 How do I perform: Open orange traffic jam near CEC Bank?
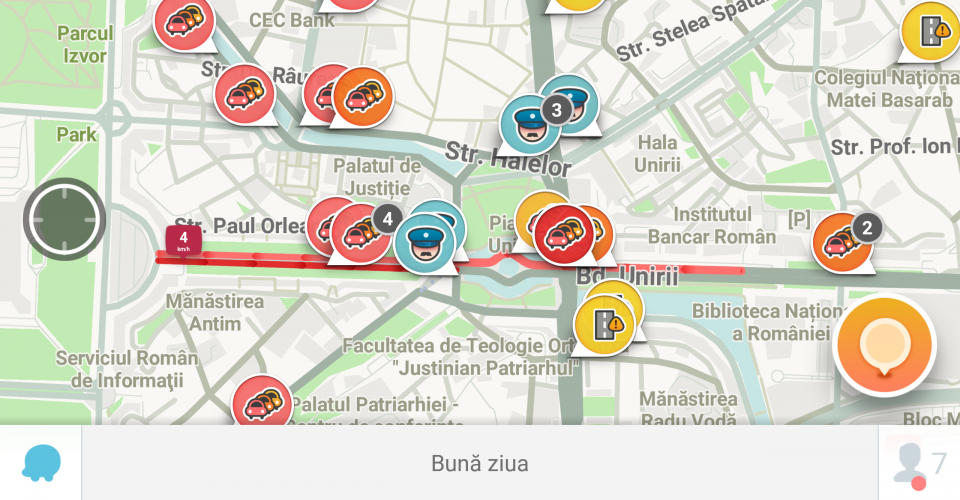coord(362,97)
